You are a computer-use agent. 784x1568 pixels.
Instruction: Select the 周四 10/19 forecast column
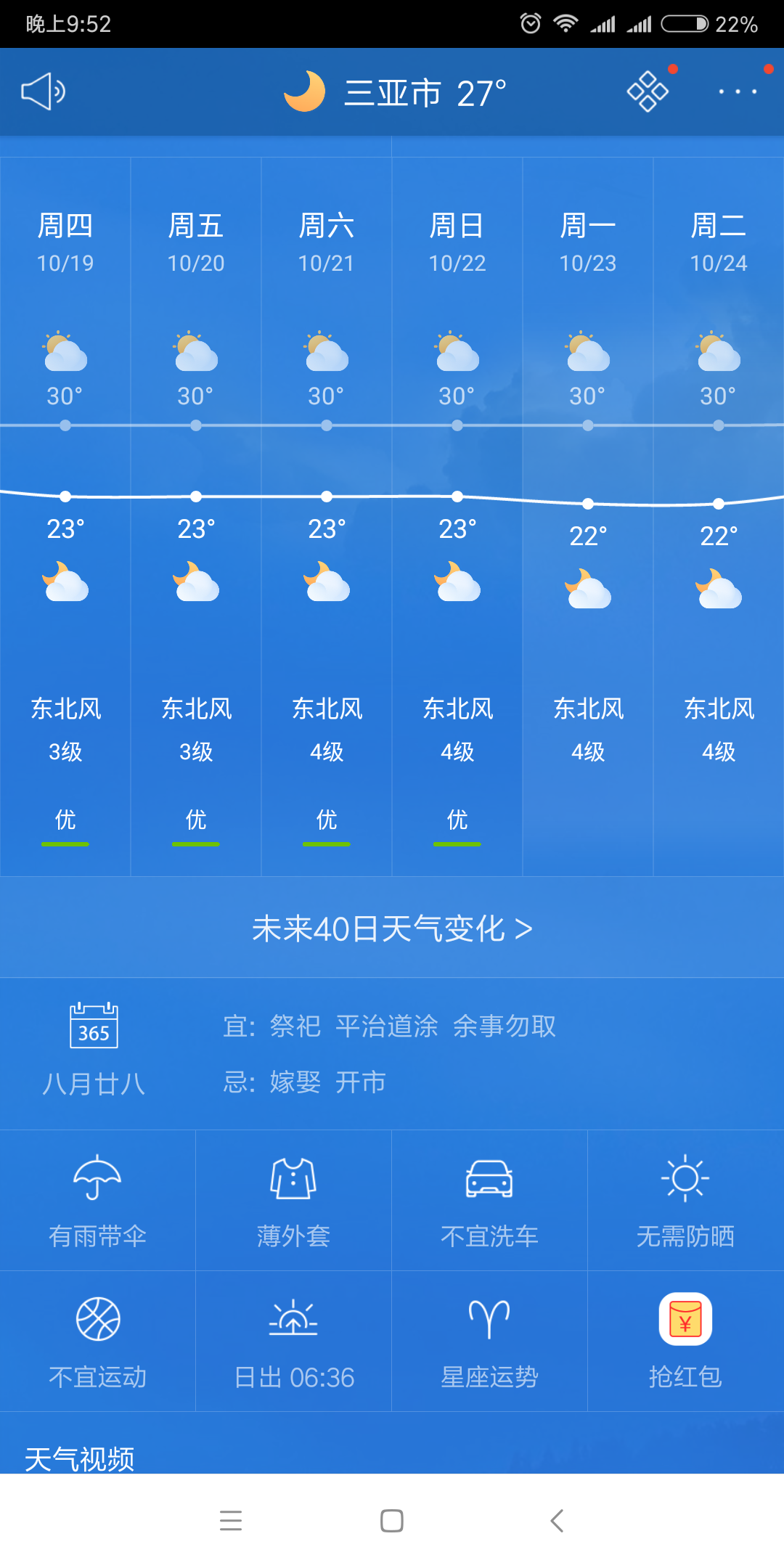click(x=65, y=517)
